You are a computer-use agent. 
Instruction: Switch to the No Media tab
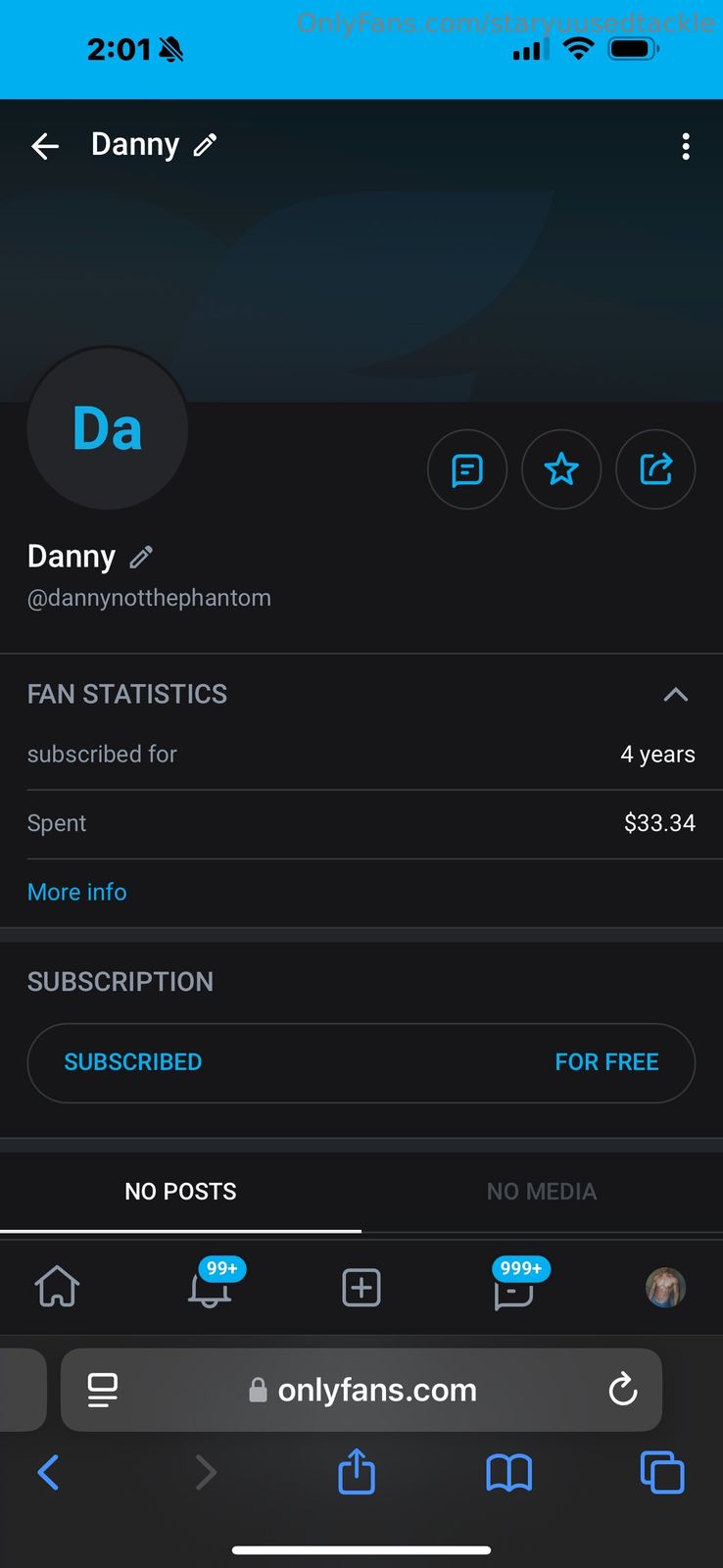(x=542, y=1192)
